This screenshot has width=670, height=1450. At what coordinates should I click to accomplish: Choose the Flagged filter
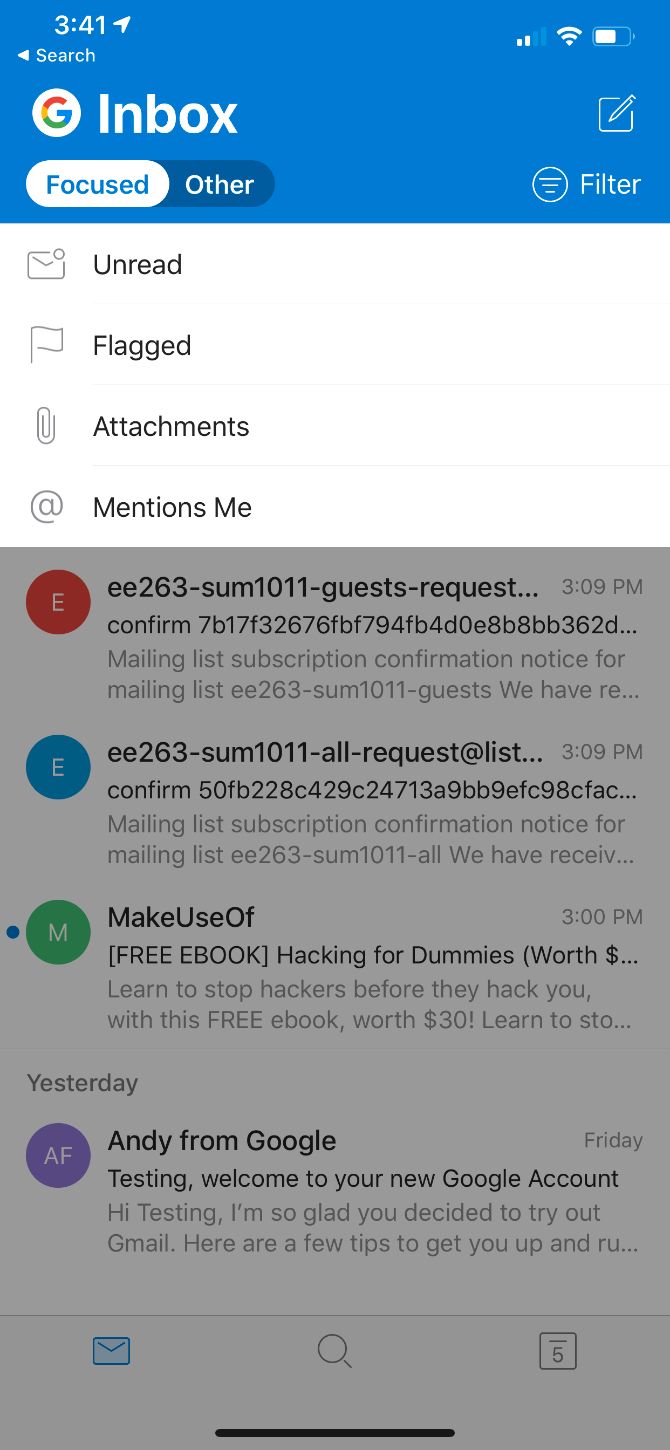(x=335, y=345)
